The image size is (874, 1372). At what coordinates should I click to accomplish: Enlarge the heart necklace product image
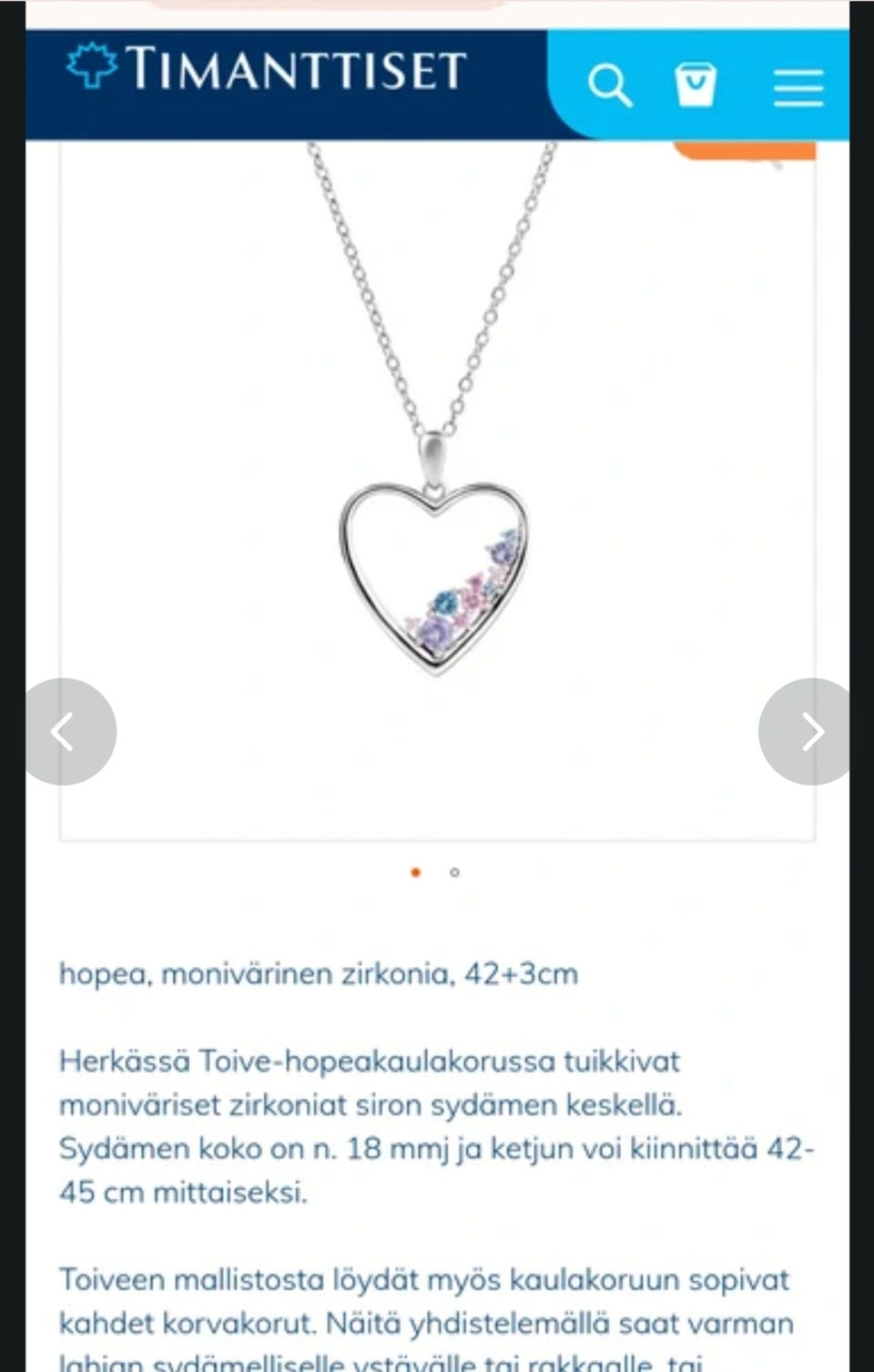[435, 510]
